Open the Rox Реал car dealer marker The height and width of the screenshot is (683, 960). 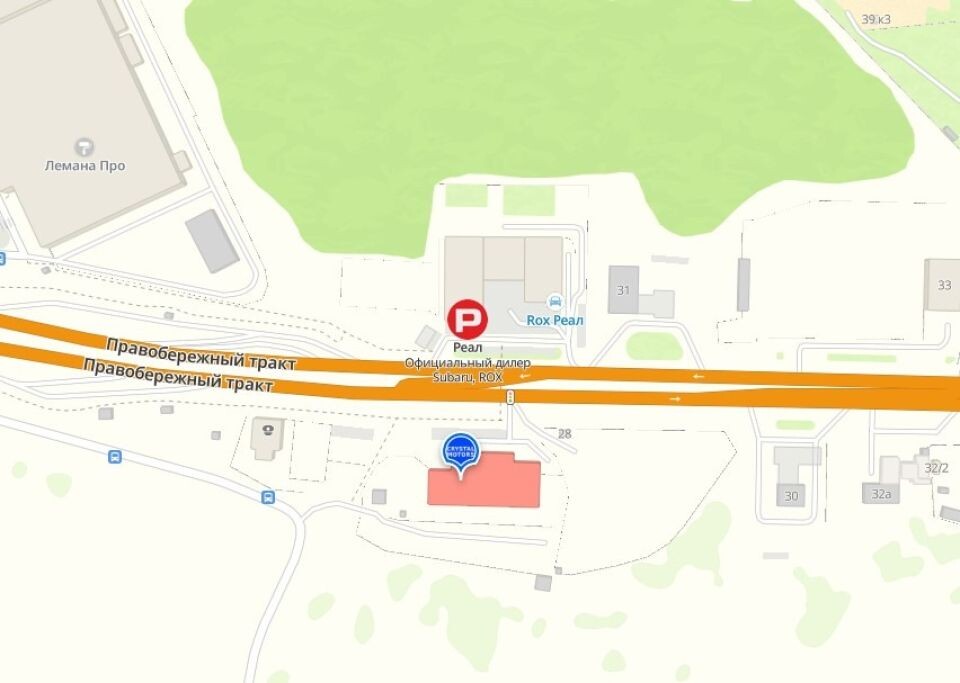tap(555, 301)
